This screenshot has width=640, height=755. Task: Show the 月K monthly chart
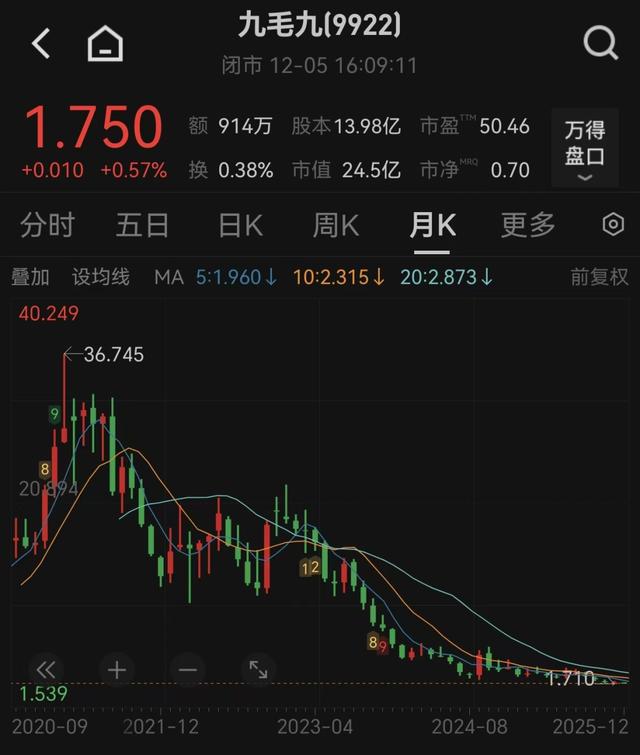point(432,225)
